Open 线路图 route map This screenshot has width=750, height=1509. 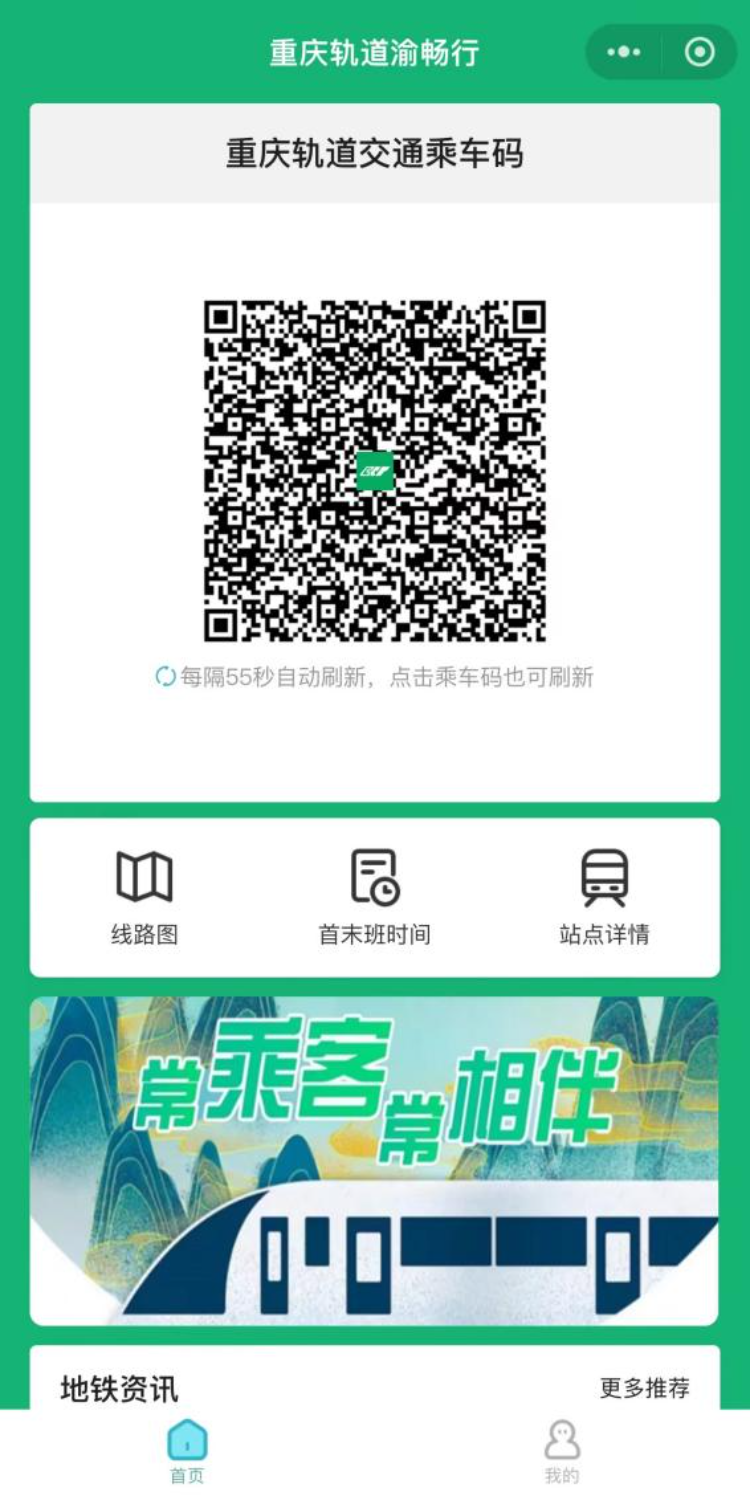coord(145,897)
